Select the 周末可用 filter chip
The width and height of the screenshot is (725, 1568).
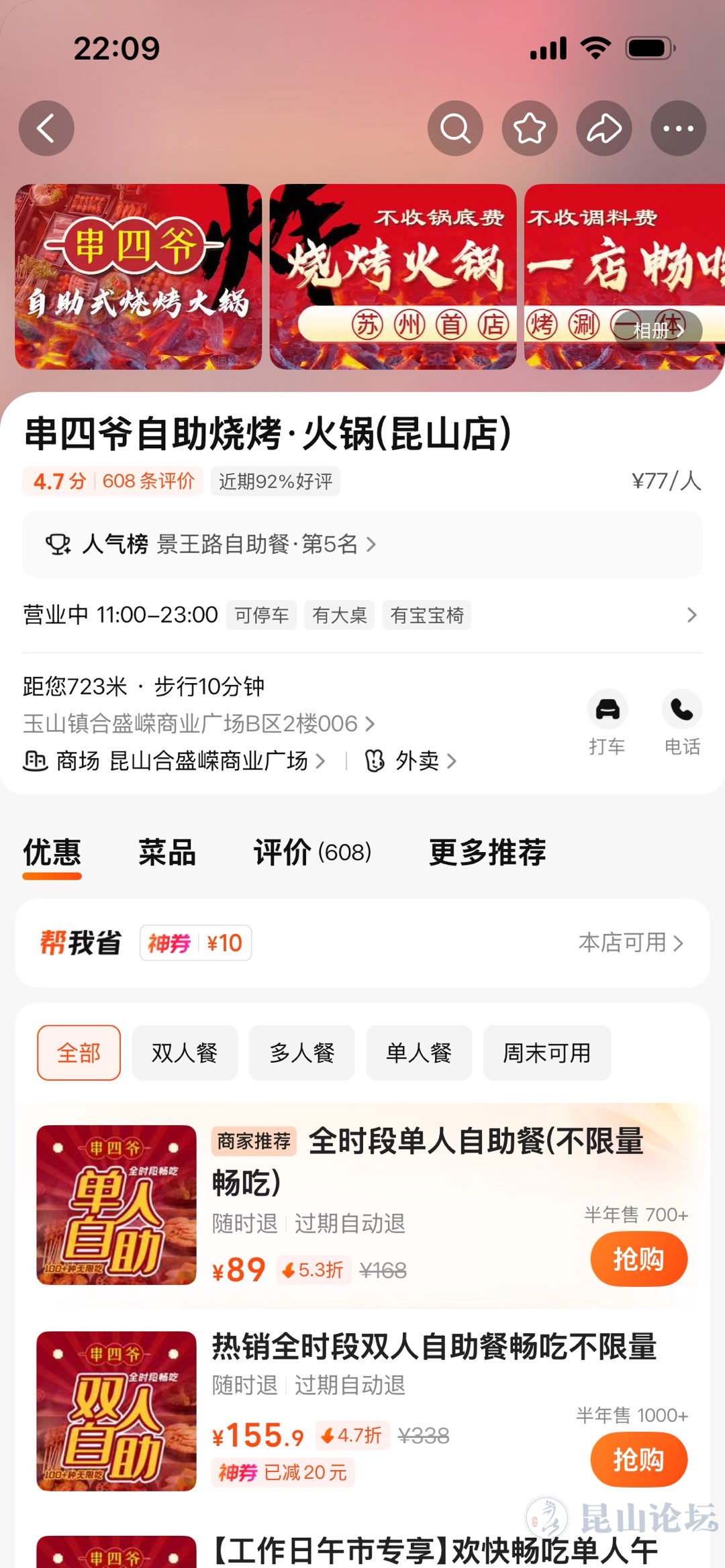tap(546, 1053)
